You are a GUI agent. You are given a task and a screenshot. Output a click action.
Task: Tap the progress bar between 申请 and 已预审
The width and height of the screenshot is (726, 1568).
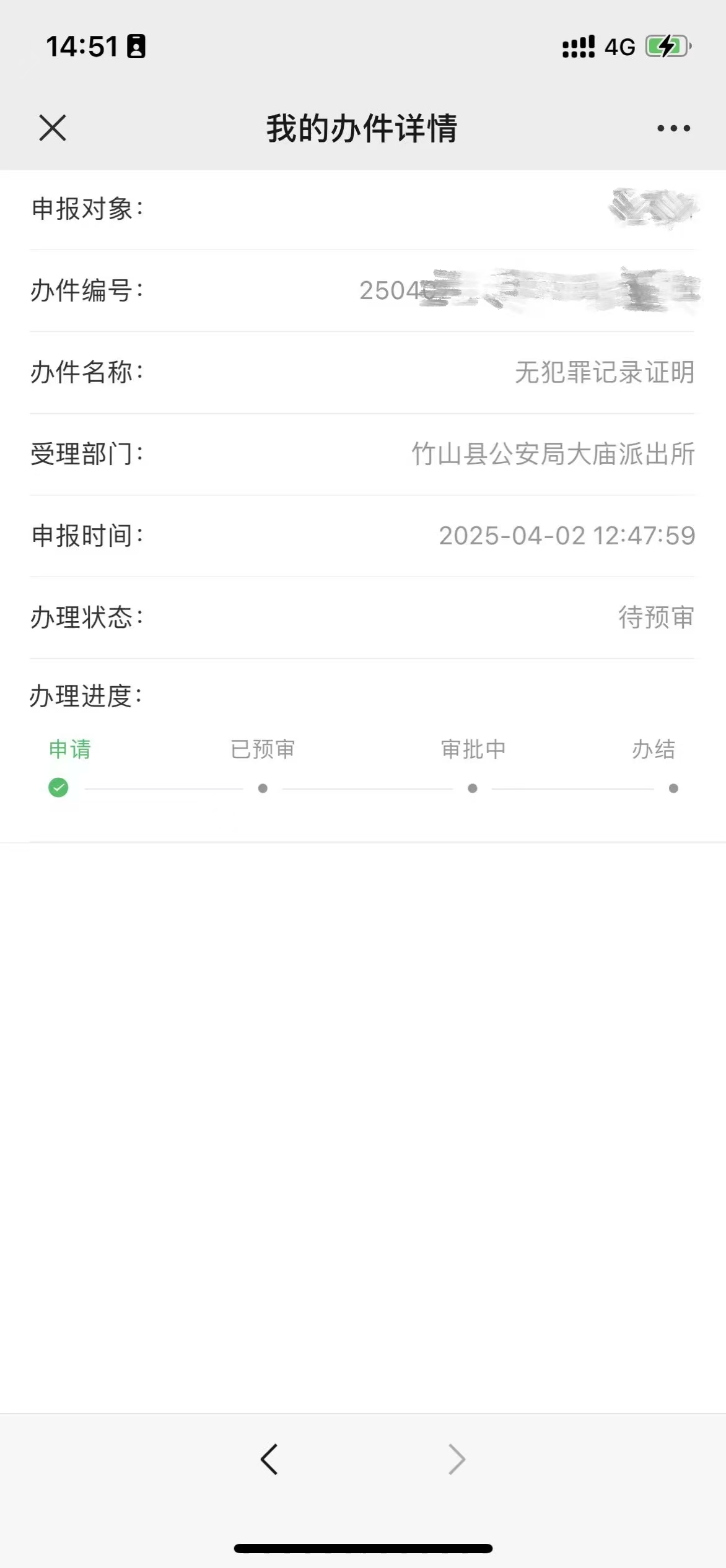pos(167,788)
